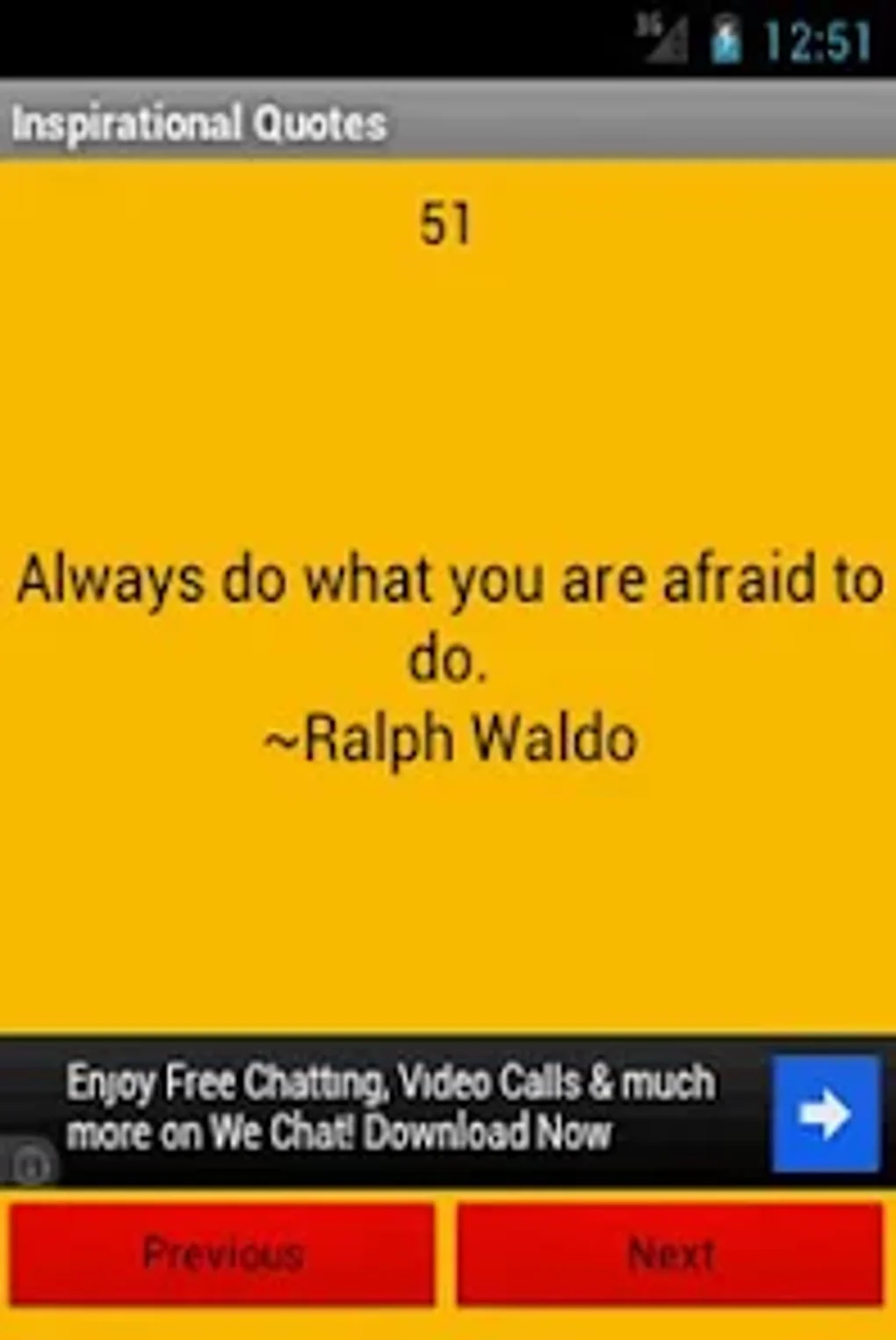Tap the yellow quote background area
The height and width of the screenshot is (1340, 896).
click(x=448, y=896)
